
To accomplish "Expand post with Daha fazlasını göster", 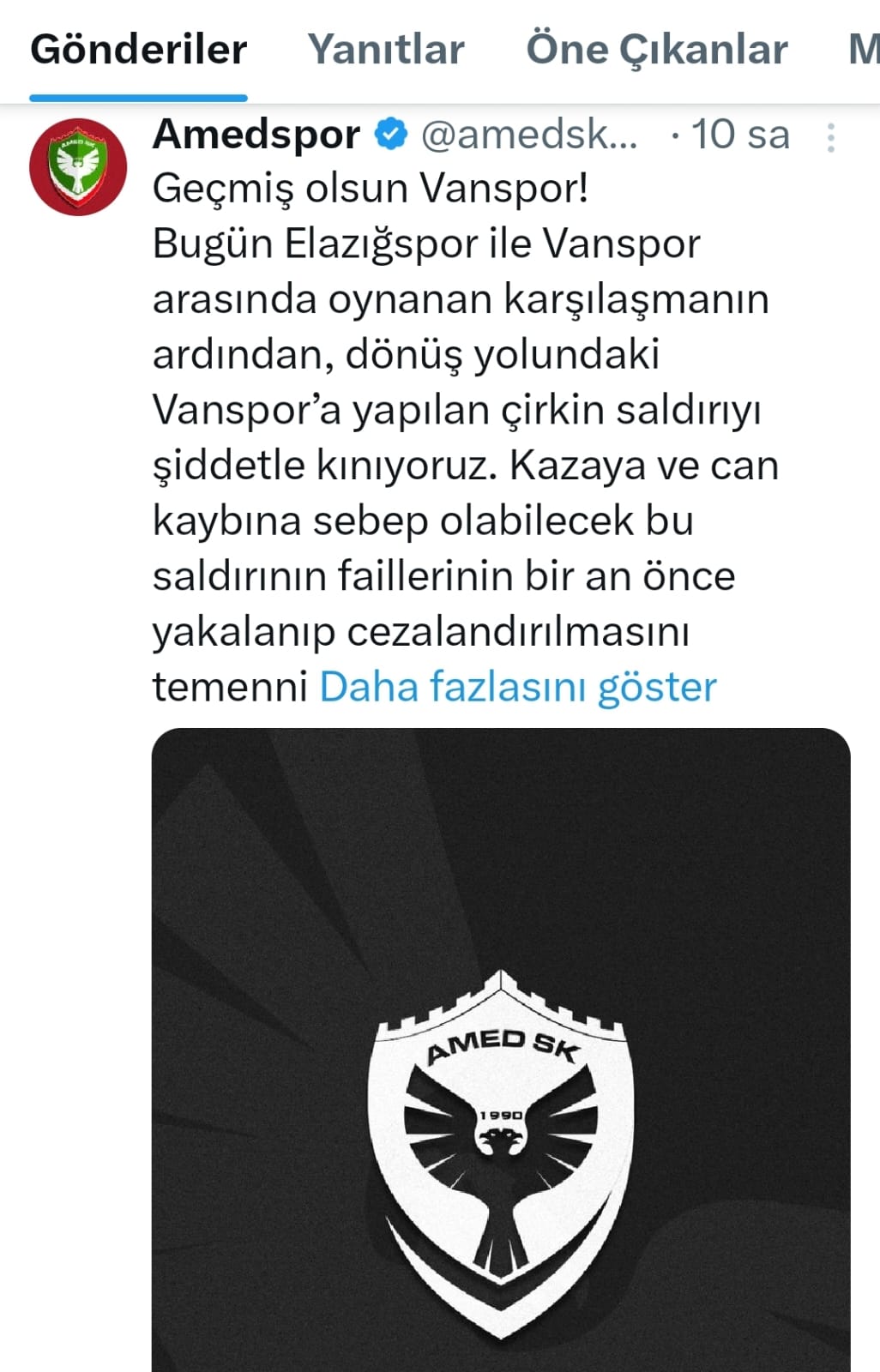I will (518, 687).
